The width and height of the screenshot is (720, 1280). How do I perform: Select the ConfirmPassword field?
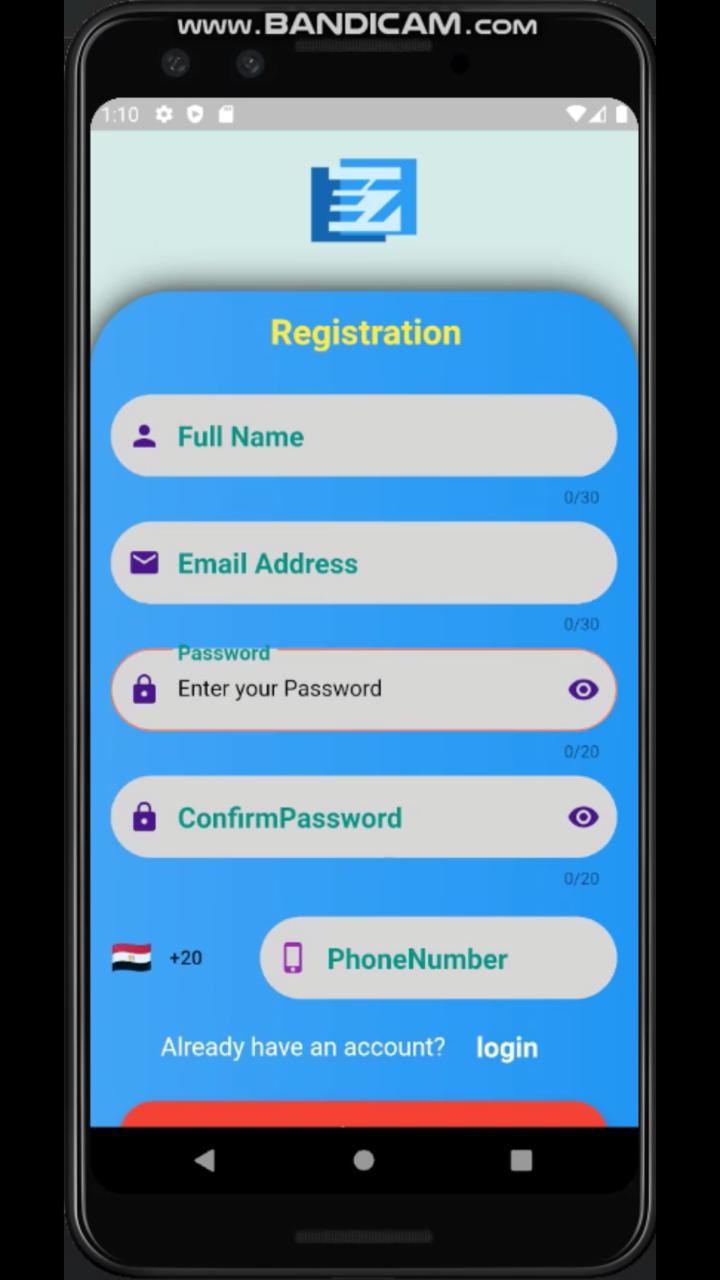(363, 817)
